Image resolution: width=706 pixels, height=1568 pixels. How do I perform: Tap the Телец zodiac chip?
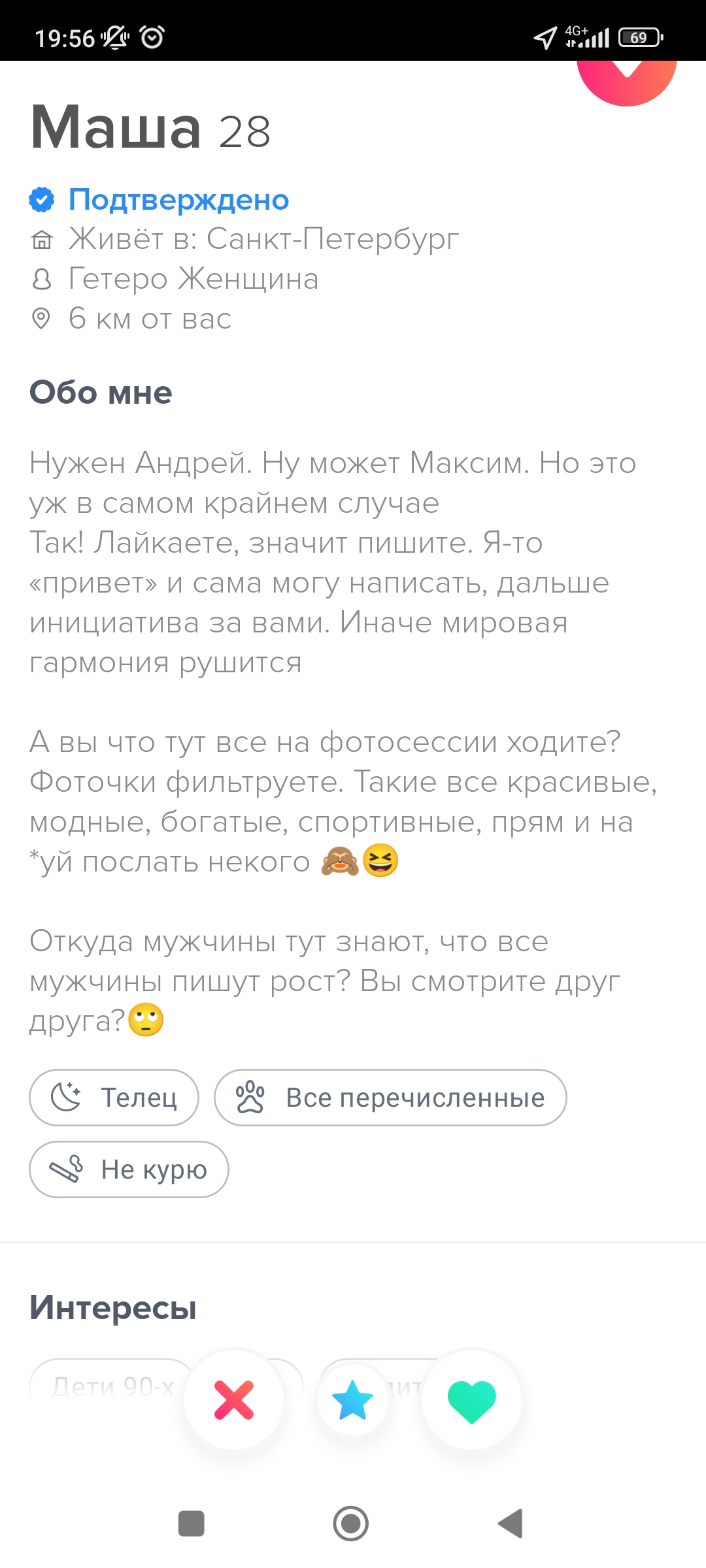pos(114,1098)
